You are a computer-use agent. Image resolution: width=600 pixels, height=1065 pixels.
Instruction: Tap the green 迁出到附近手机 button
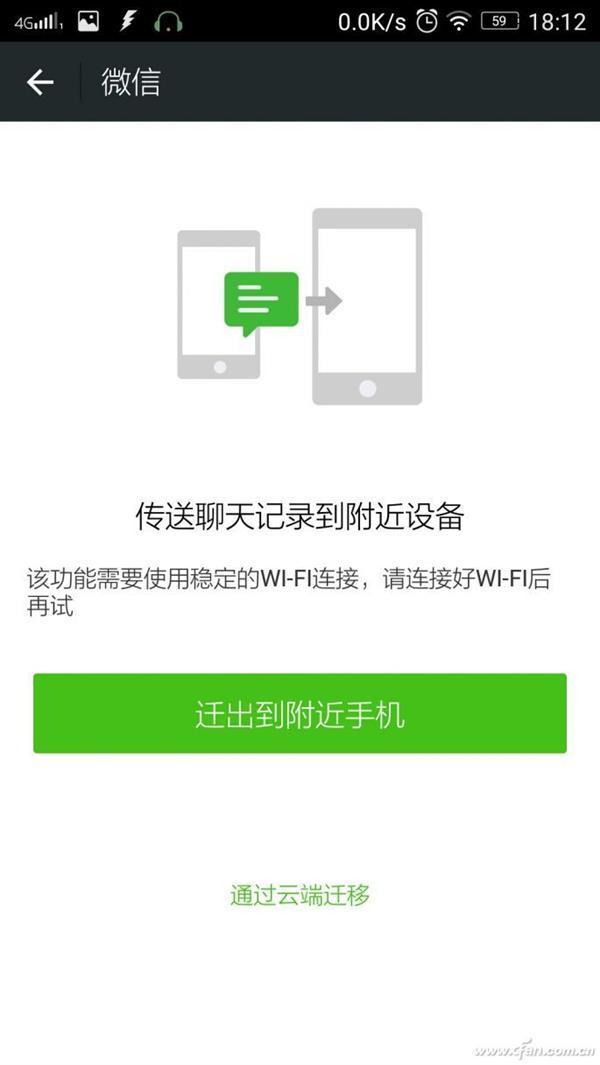tap(300, 713)
